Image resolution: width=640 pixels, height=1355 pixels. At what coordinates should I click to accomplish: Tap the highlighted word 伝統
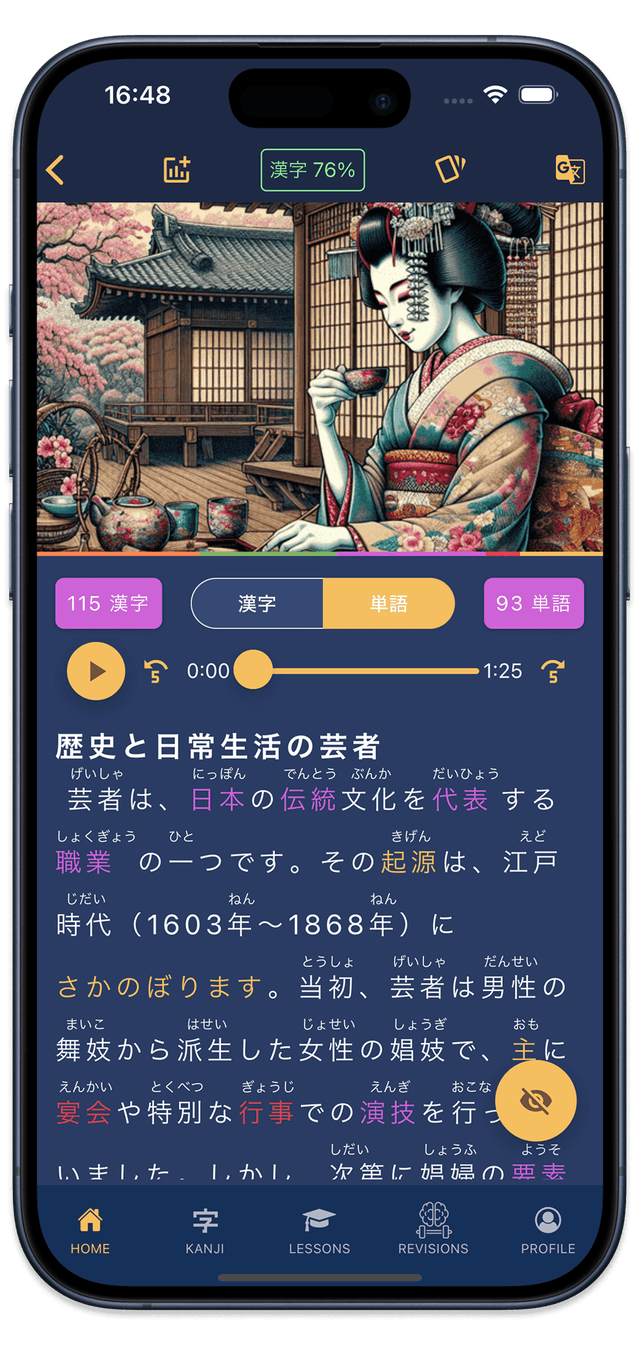[308, 799]
